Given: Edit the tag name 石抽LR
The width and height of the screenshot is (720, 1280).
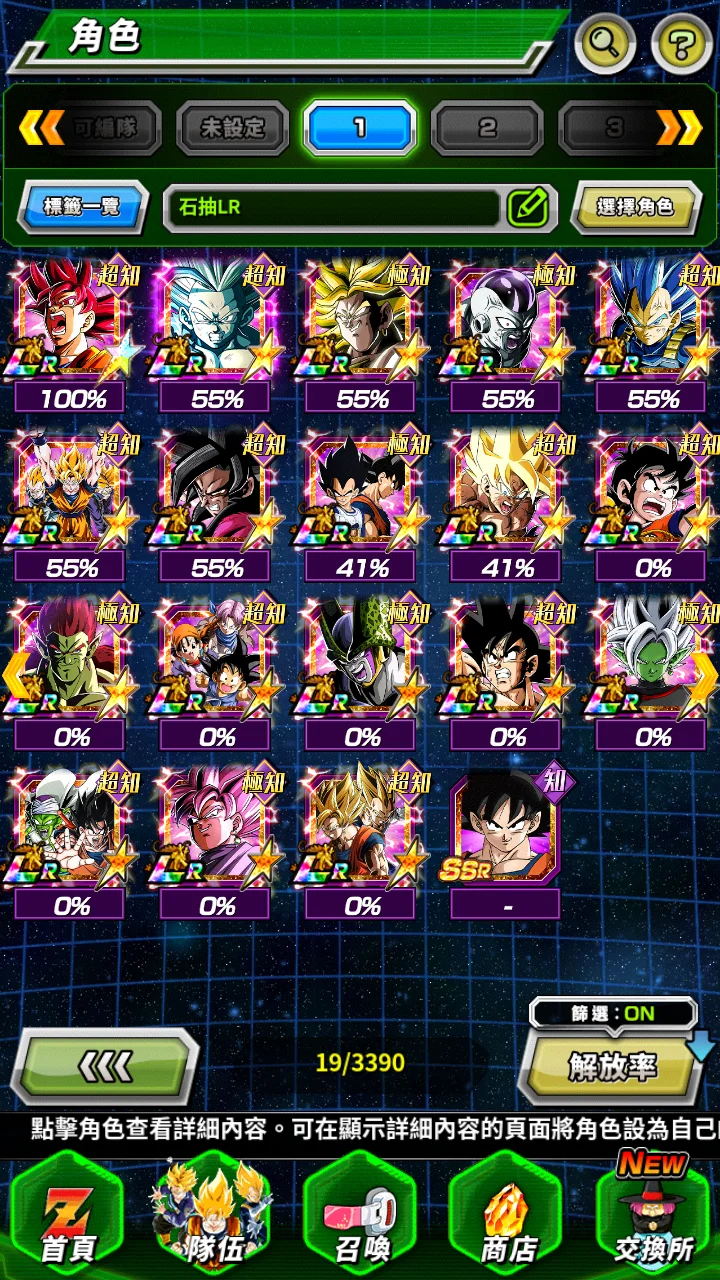Looking at the screenshot, I should pos(528,208).
